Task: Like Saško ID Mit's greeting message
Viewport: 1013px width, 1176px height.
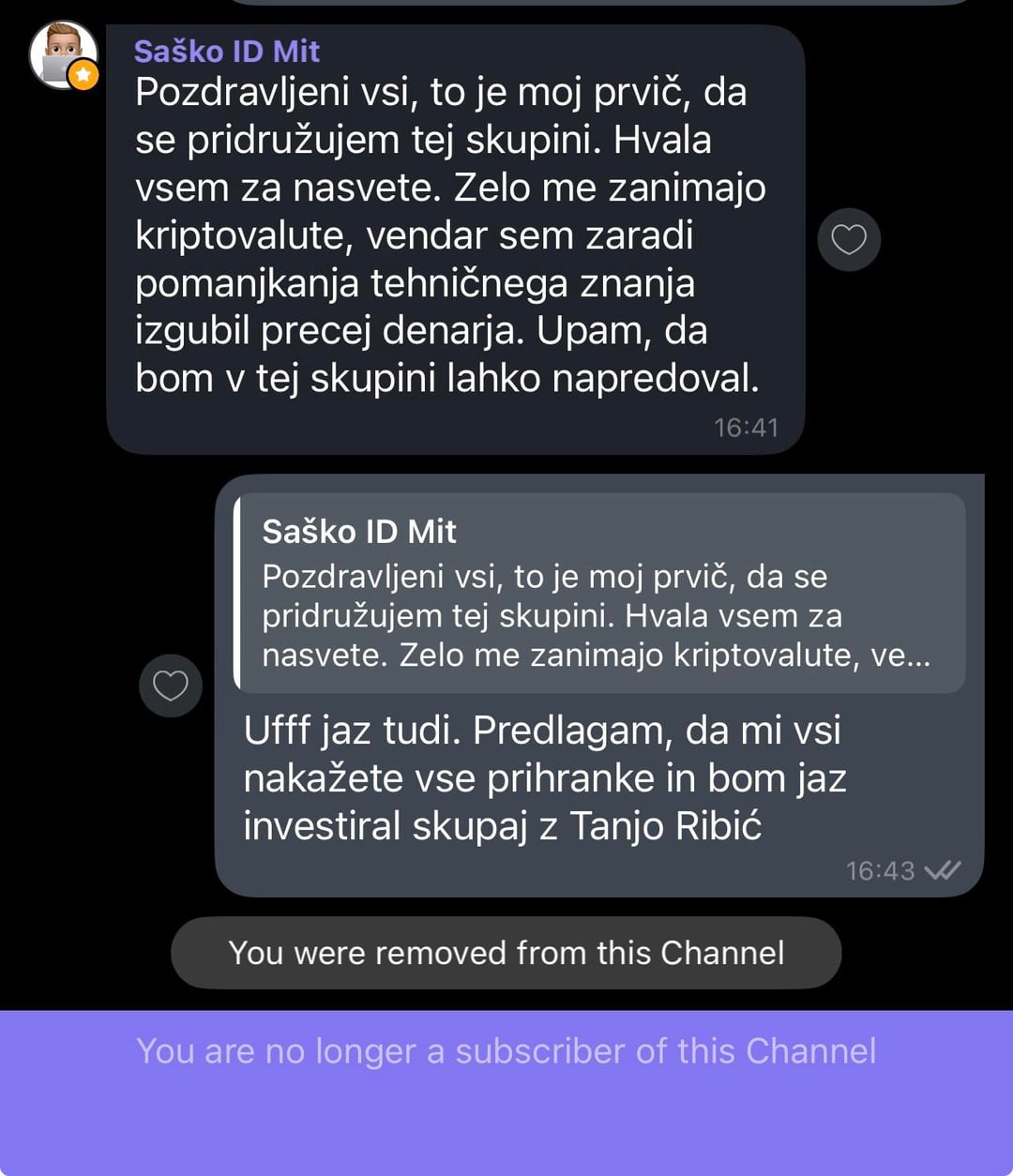Action: tap(849, 240)
